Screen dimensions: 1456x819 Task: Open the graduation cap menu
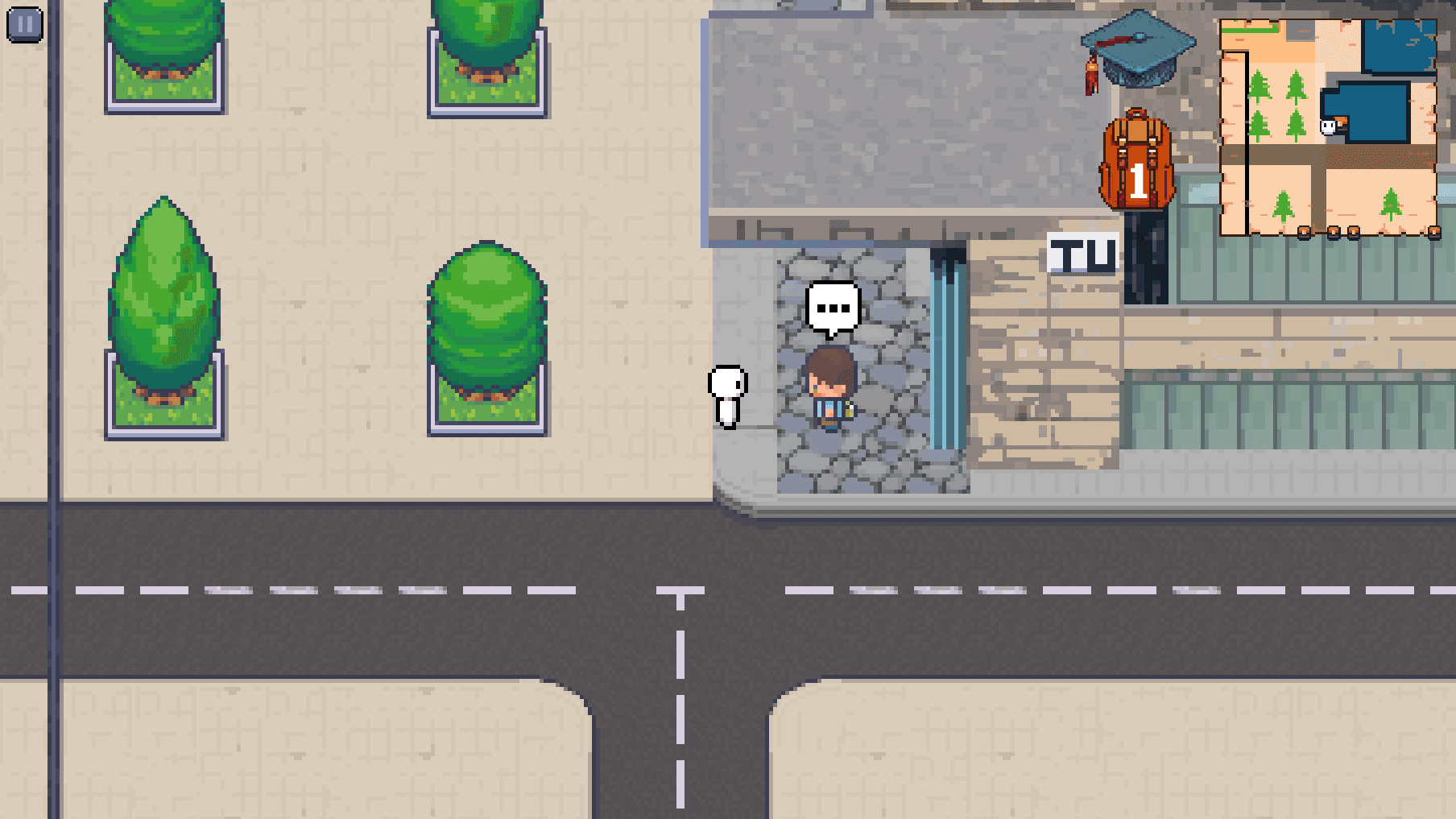[1137, 50]
